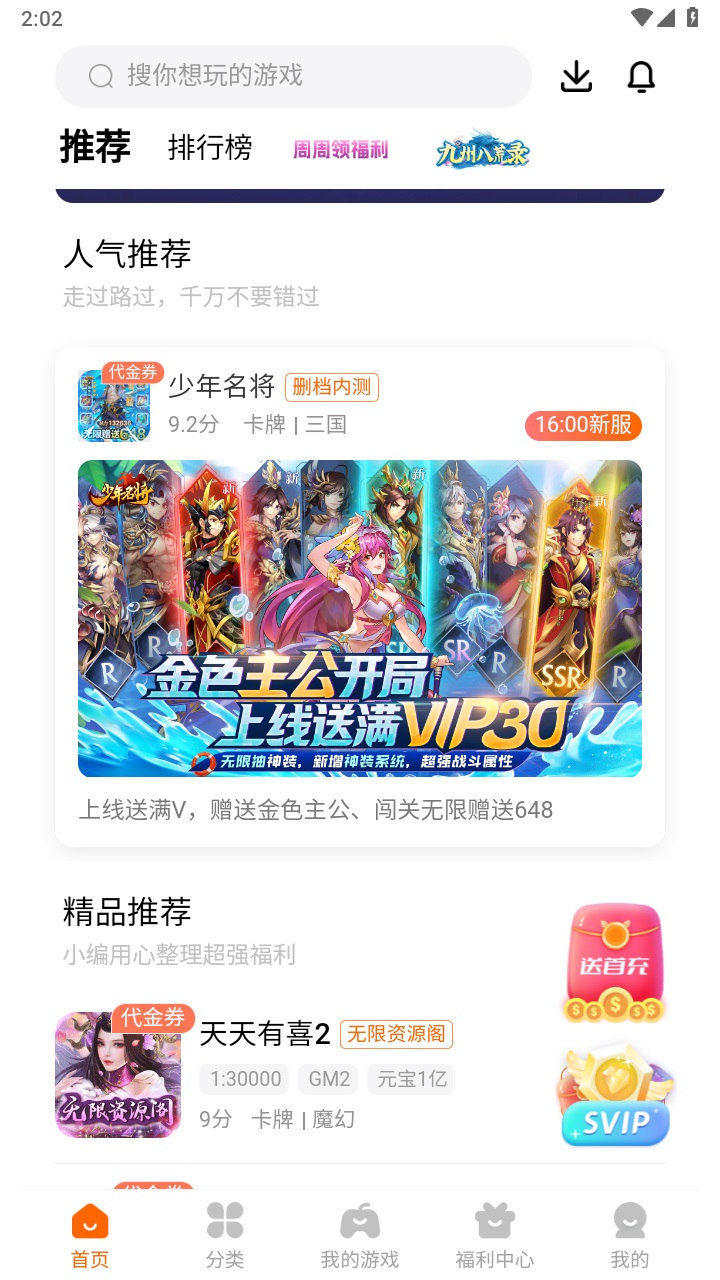Click the 16:00新服 badge

tap(583, 425)
